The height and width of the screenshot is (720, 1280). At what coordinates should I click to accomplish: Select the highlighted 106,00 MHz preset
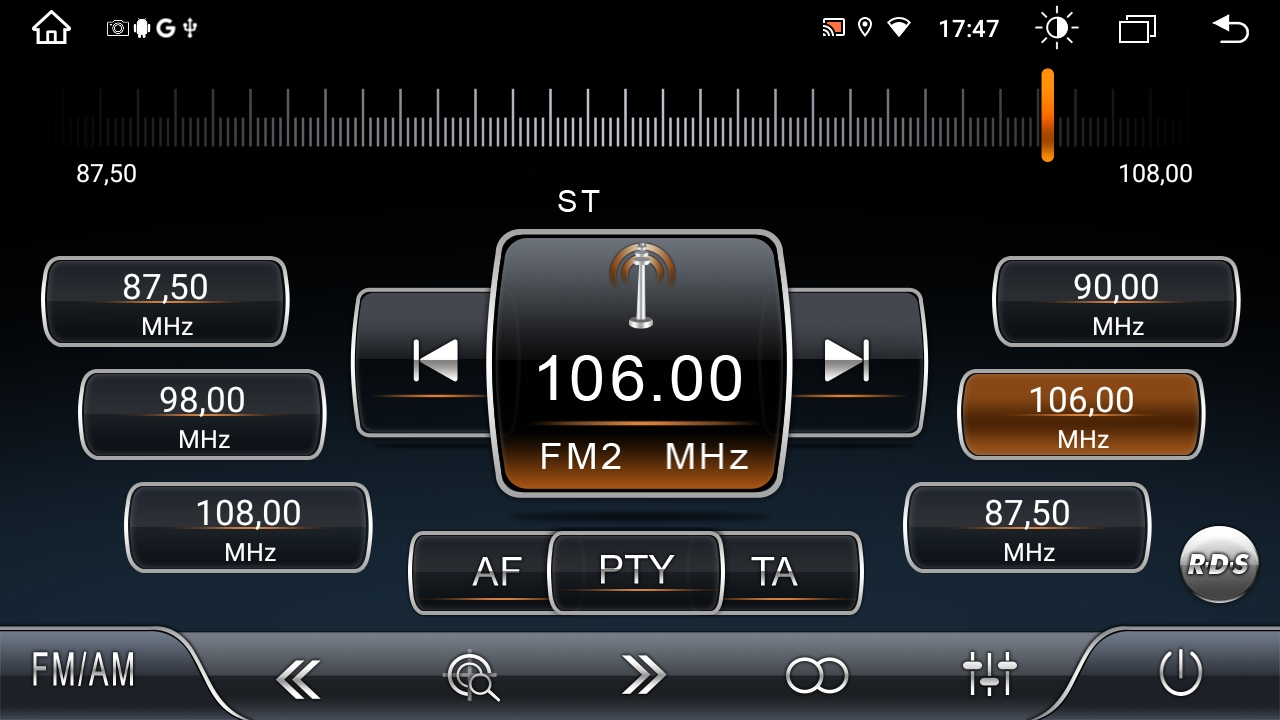pos(1082,415)
